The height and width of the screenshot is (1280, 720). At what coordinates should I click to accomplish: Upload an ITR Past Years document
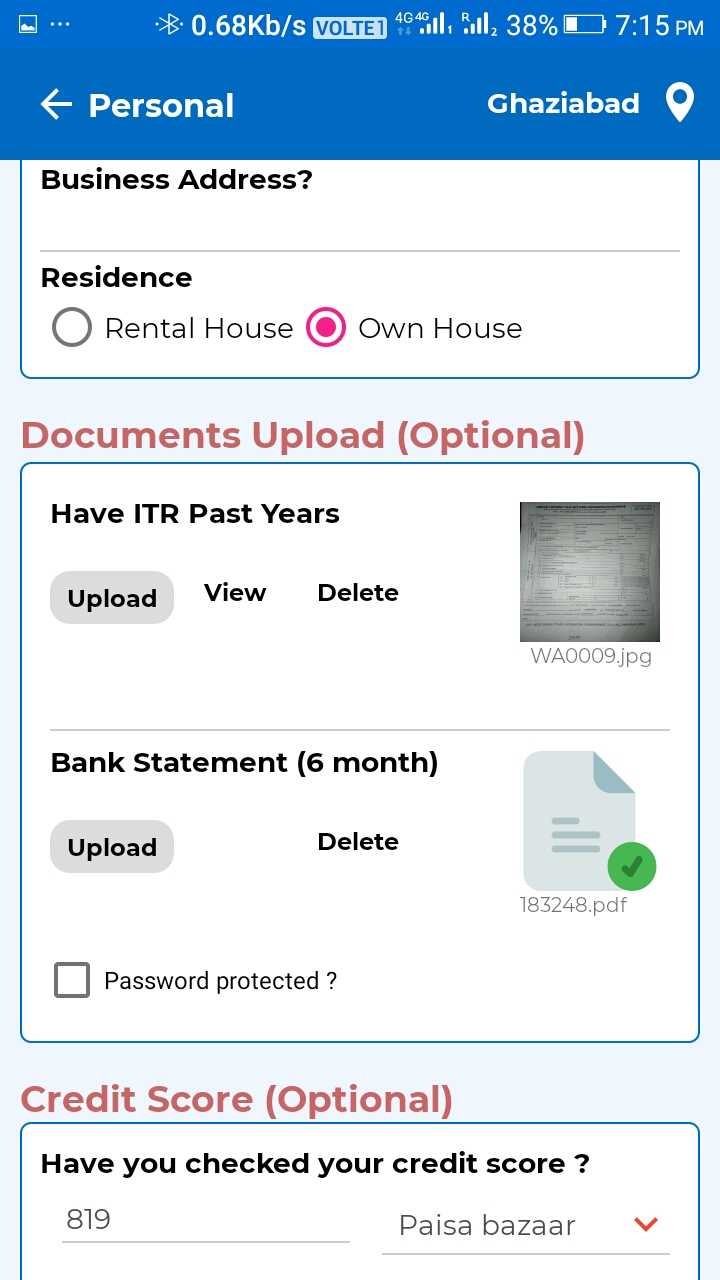[112, 598]
